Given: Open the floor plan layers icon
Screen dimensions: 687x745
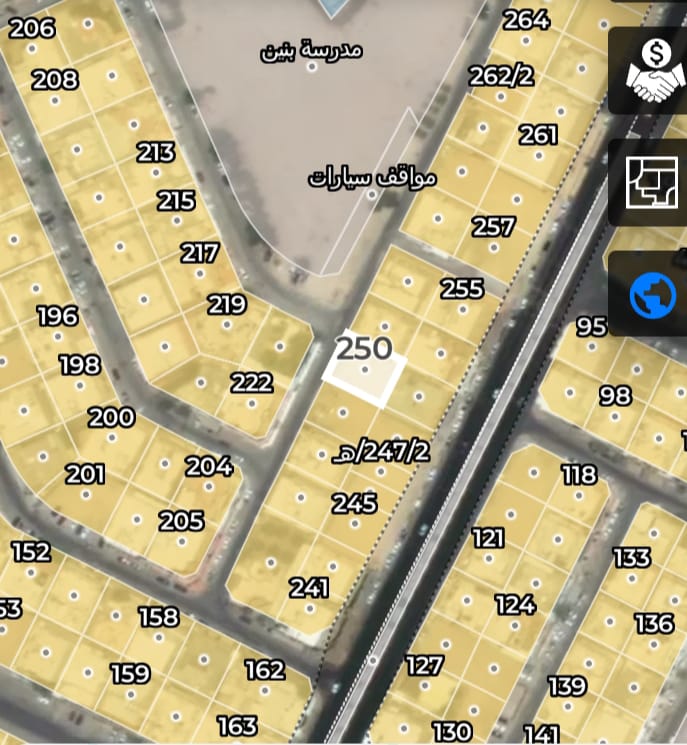Looking at the screenshot, I should (x=651, y=182).
